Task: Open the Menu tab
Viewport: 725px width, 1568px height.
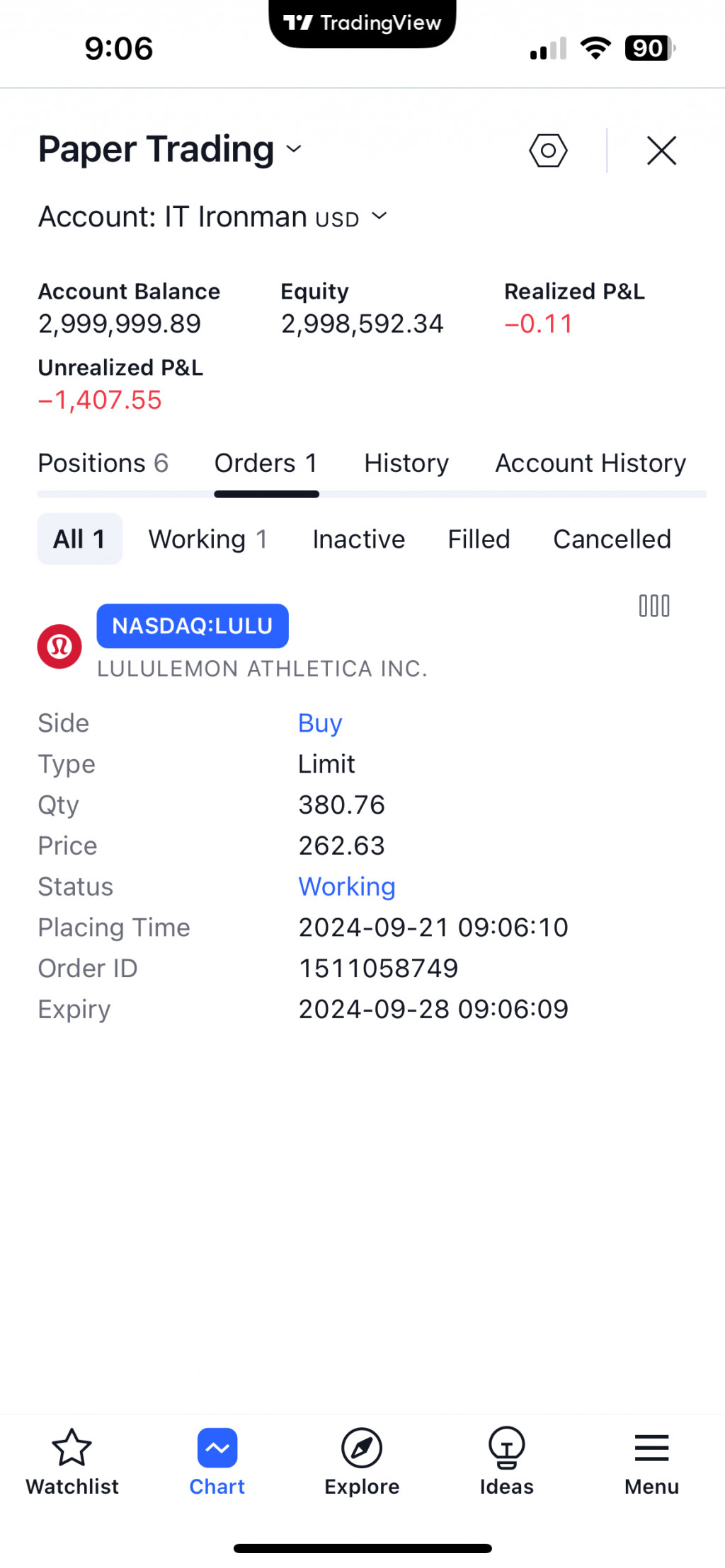Action: [651, 1461]
